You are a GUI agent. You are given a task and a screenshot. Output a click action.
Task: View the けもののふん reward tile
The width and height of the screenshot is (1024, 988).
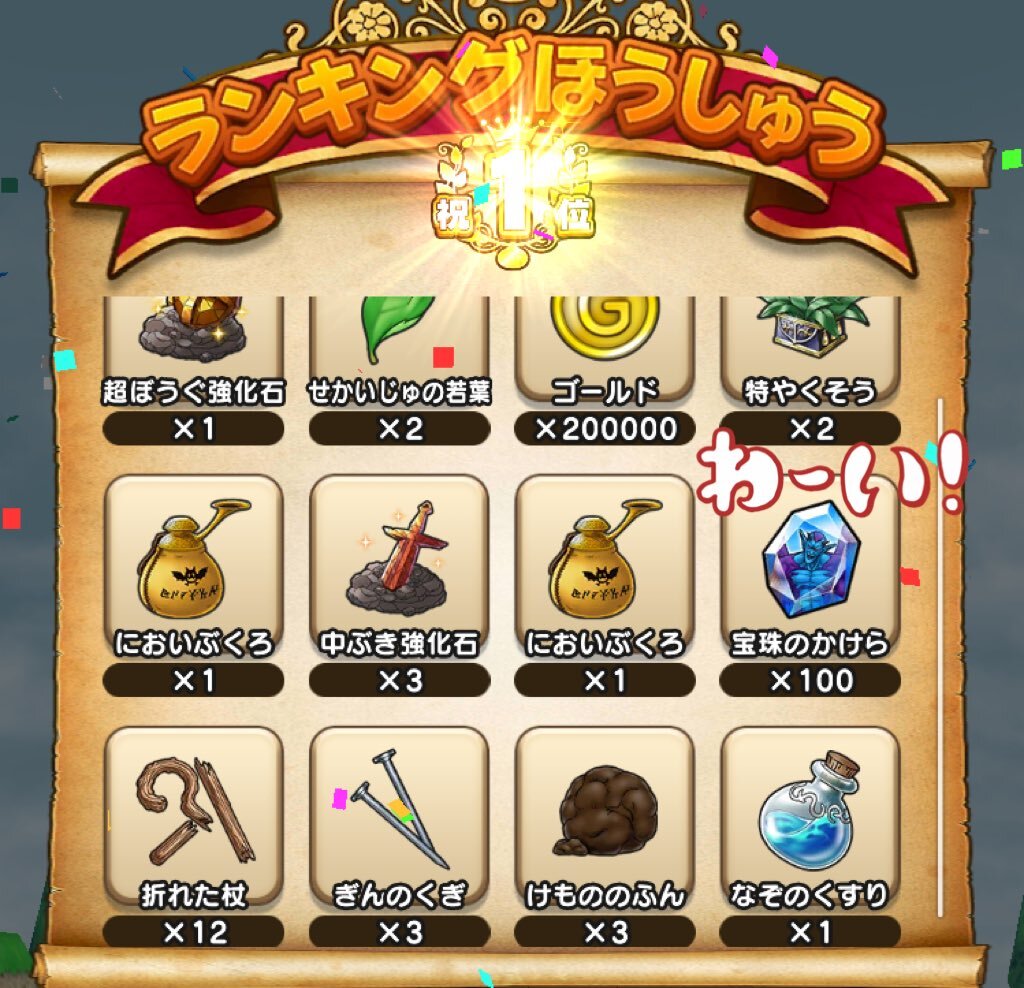(x=605, y=818)
